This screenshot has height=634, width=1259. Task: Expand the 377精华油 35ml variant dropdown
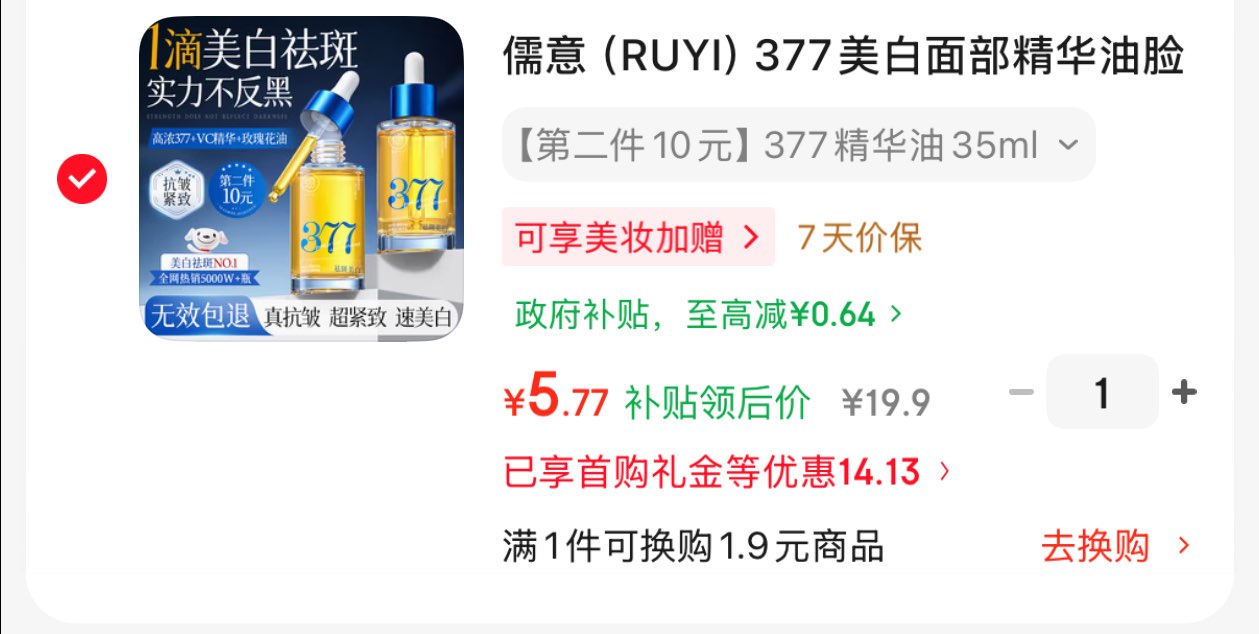(798, 146)
